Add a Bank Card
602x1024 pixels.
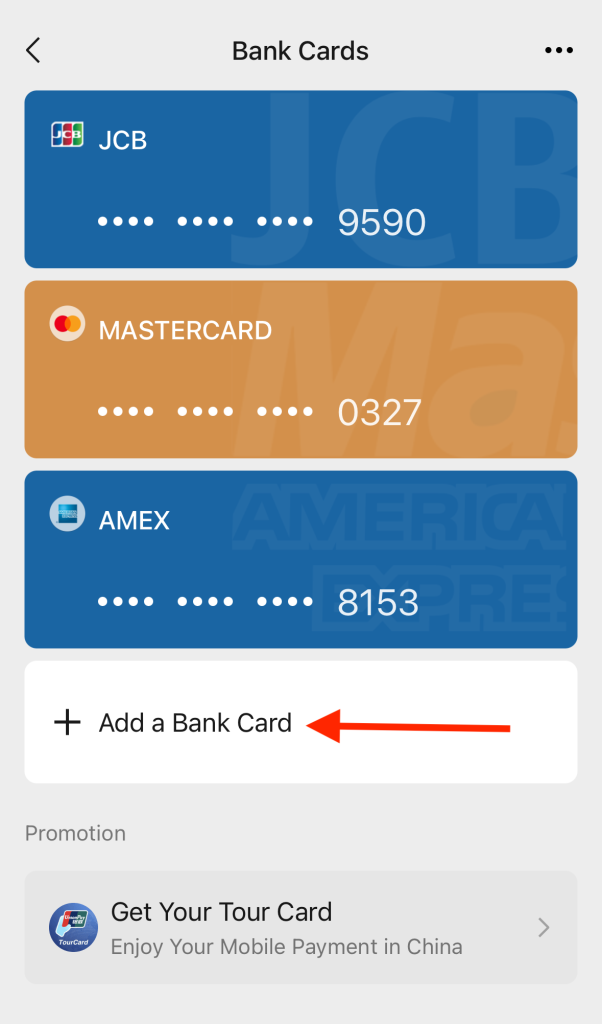pos(195,723)
